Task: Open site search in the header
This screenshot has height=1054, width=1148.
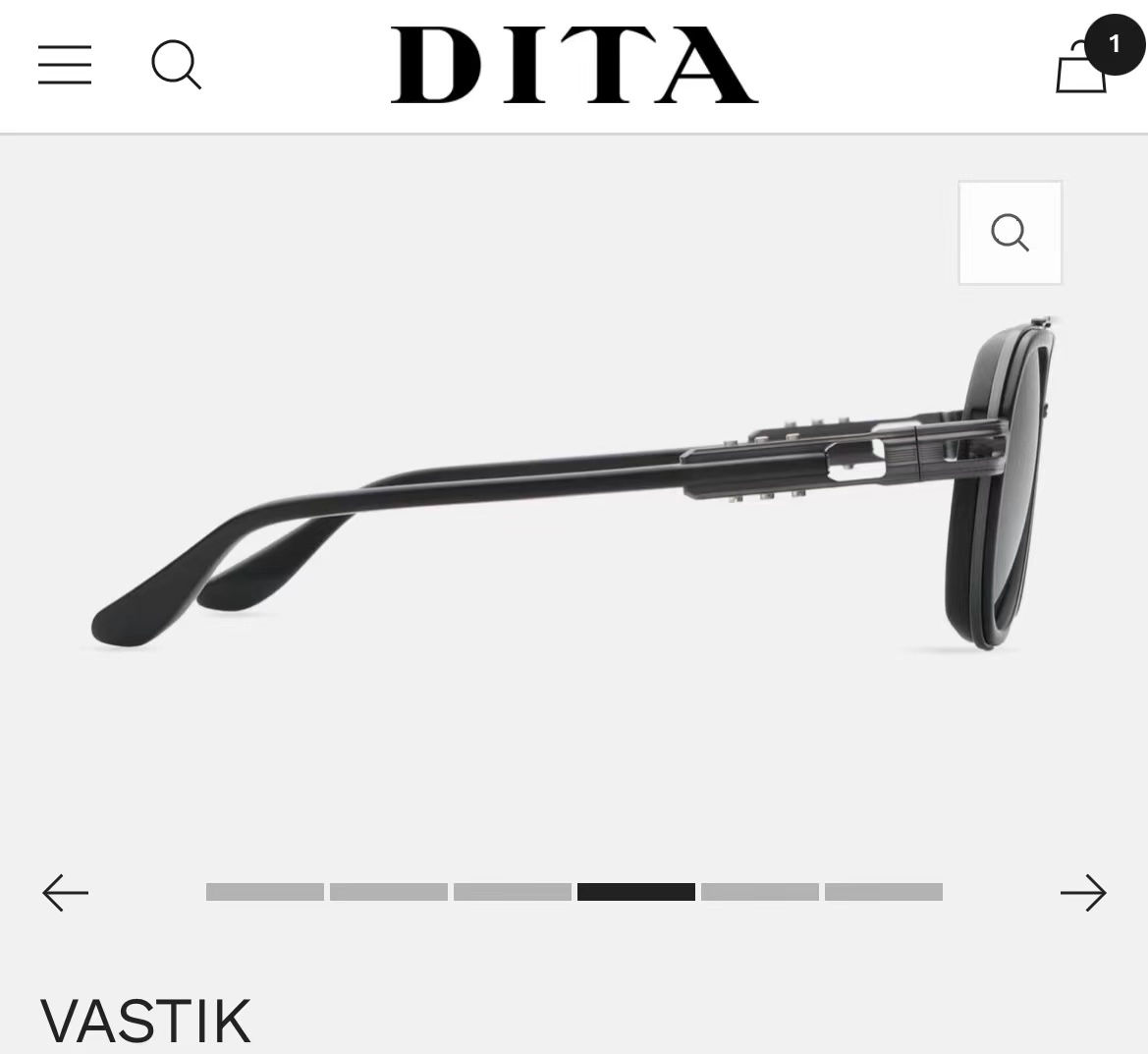Action: click(x=177, y=65)
